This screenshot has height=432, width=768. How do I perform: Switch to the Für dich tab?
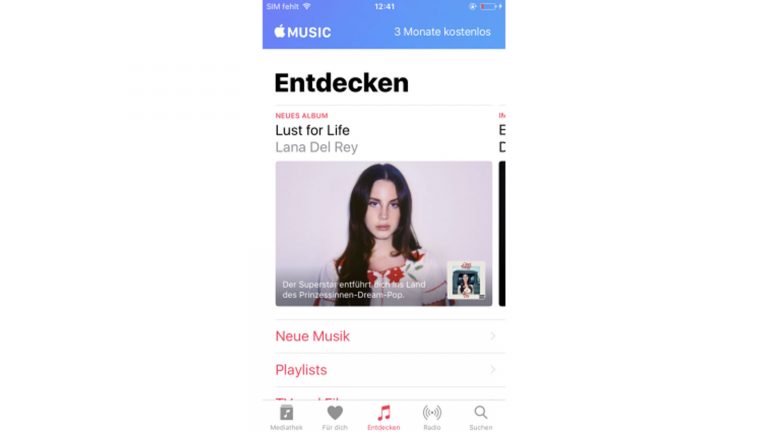(335, 416)
